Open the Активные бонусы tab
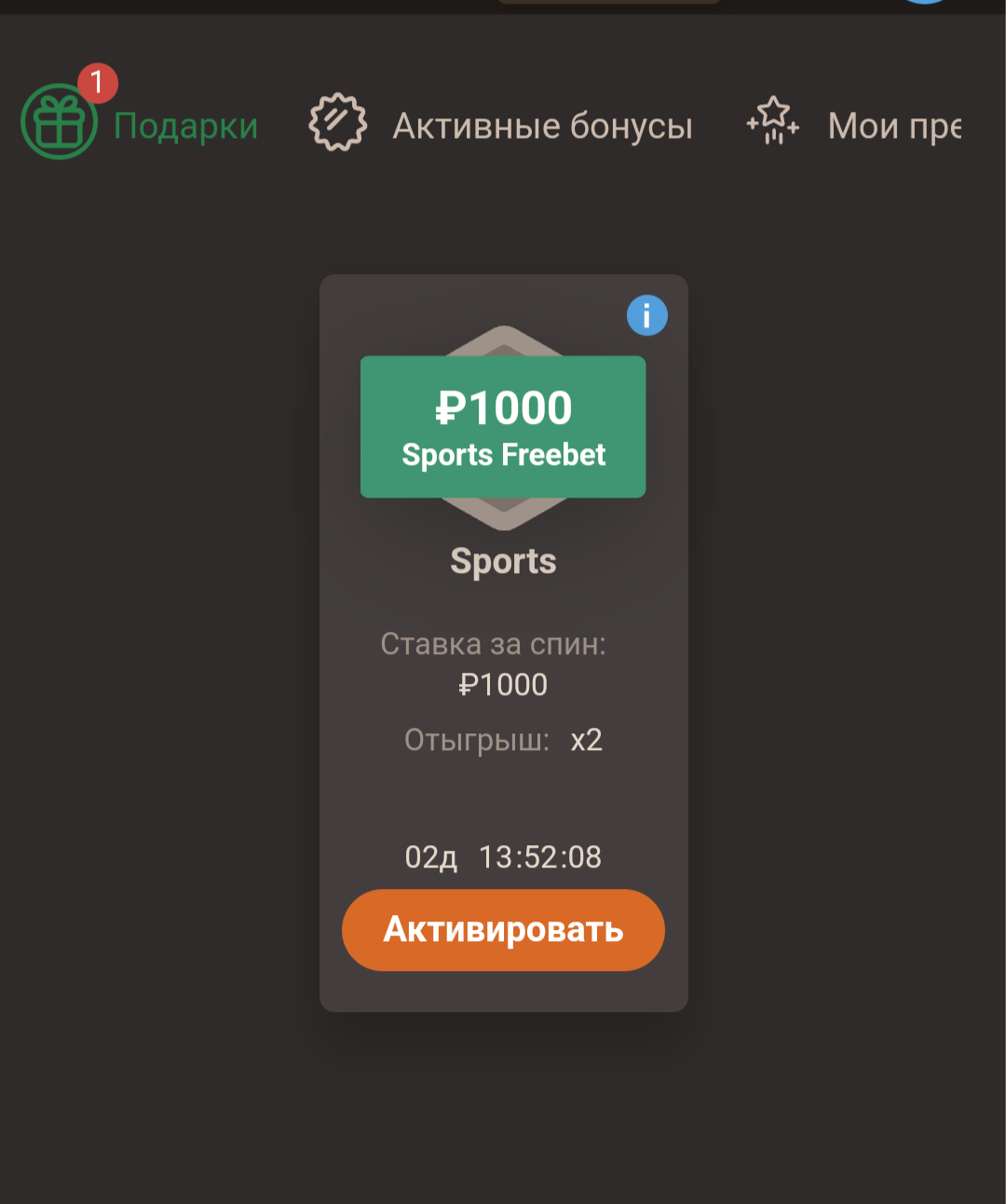The image size is (1006, 1204). pos(503,125)
